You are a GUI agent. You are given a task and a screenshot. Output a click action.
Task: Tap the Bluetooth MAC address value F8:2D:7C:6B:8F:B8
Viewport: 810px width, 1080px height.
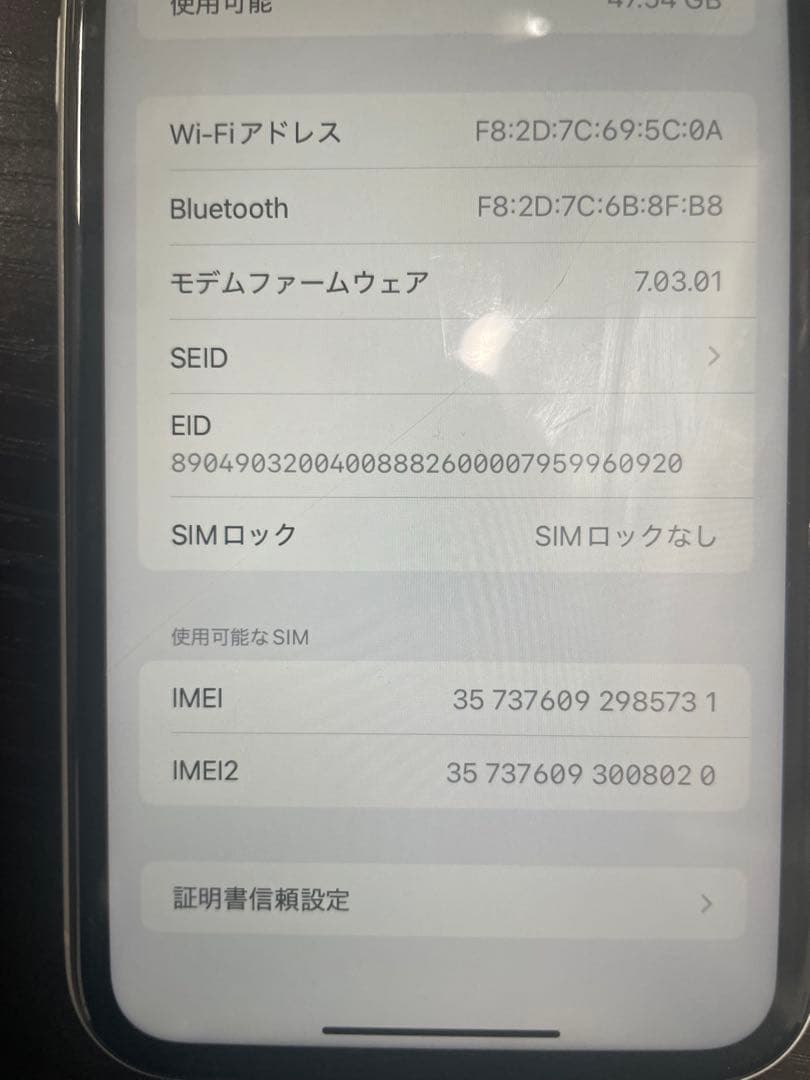pos(597,208)
